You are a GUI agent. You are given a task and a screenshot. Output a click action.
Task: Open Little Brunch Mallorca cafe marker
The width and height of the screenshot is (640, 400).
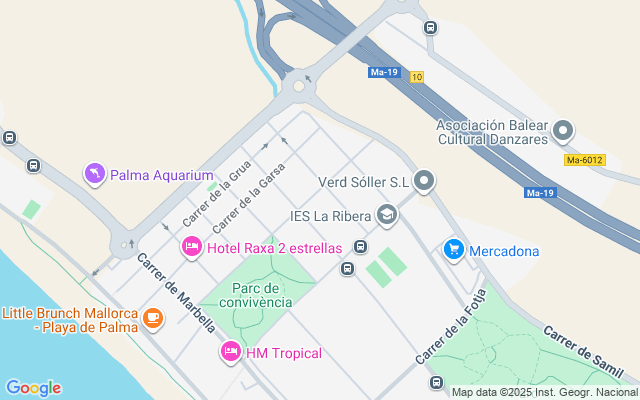tap(152, 319)
